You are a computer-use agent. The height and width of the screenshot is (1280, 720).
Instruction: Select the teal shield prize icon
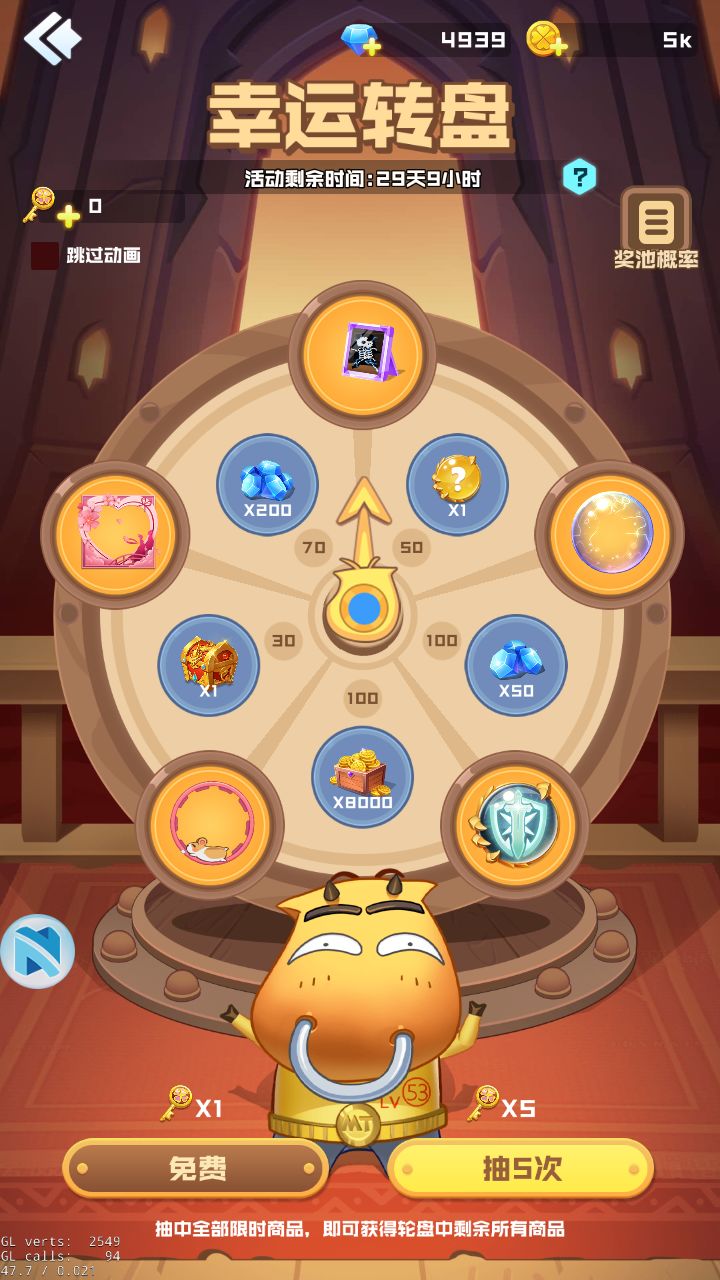pyautogui.click(x=518, y=822)
